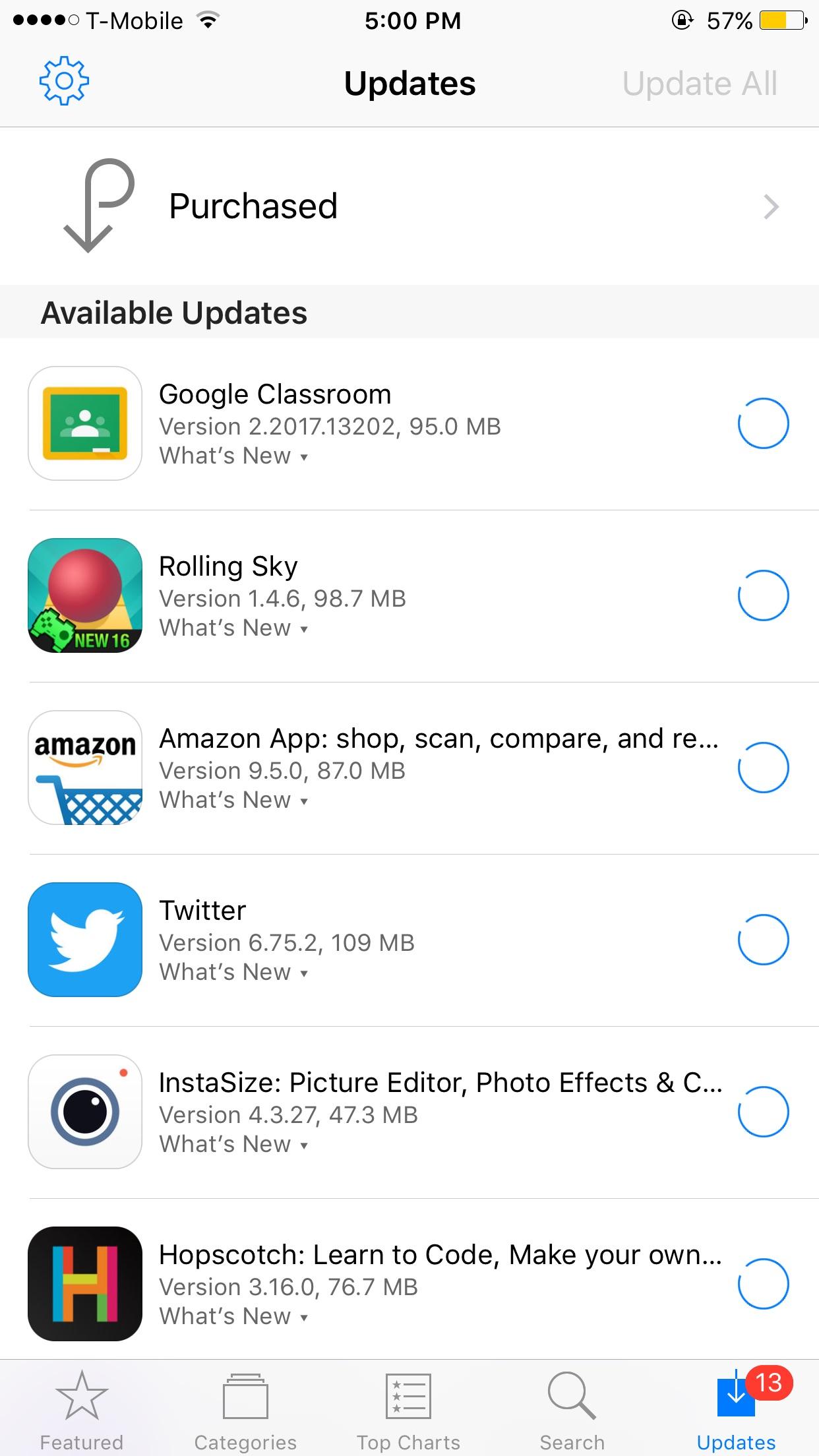Image resolution: width=819 pixels, height=1456 pixels.
Task: Tap the Twitter update progress spinner
Action: (764, 940)
